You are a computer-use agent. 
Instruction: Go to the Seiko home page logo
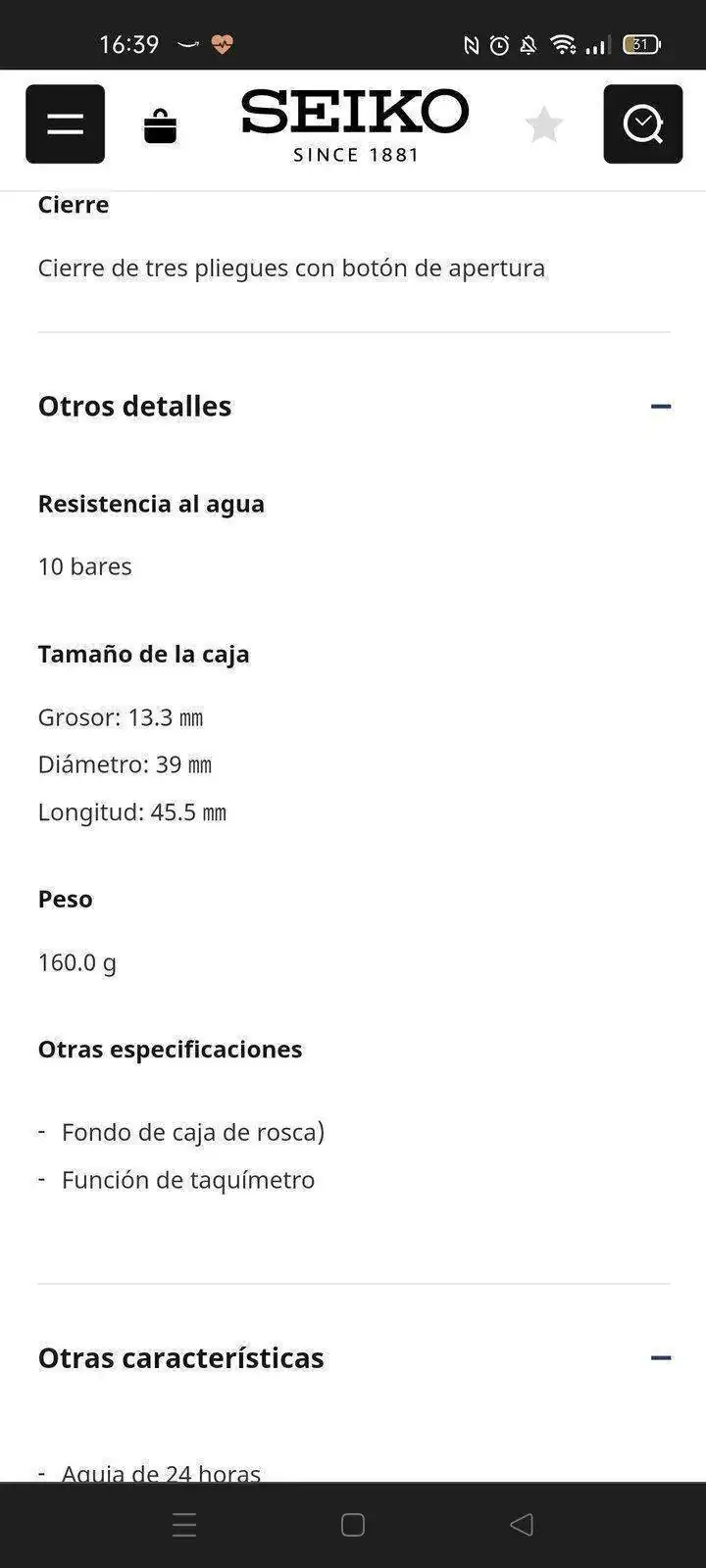[355, 124]
